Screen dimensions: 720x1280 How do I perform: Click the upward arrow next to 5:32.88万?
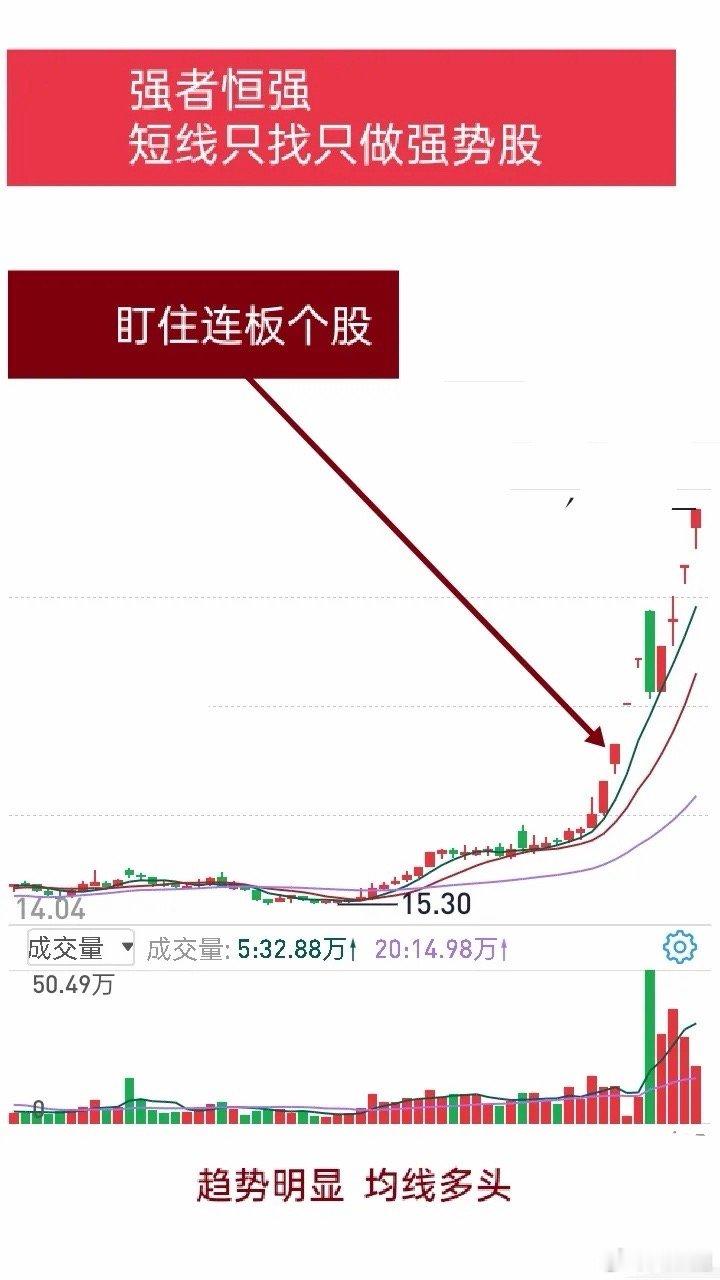352,948
